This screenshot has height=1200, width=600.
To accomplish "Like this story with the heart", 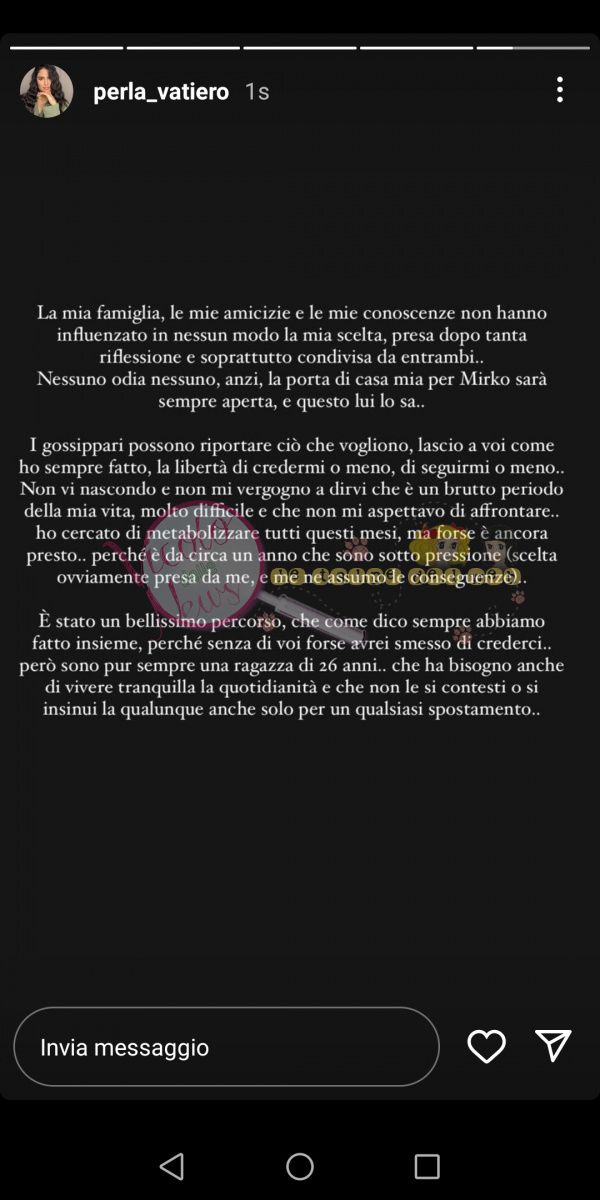I will click(x=486, y=1046).
